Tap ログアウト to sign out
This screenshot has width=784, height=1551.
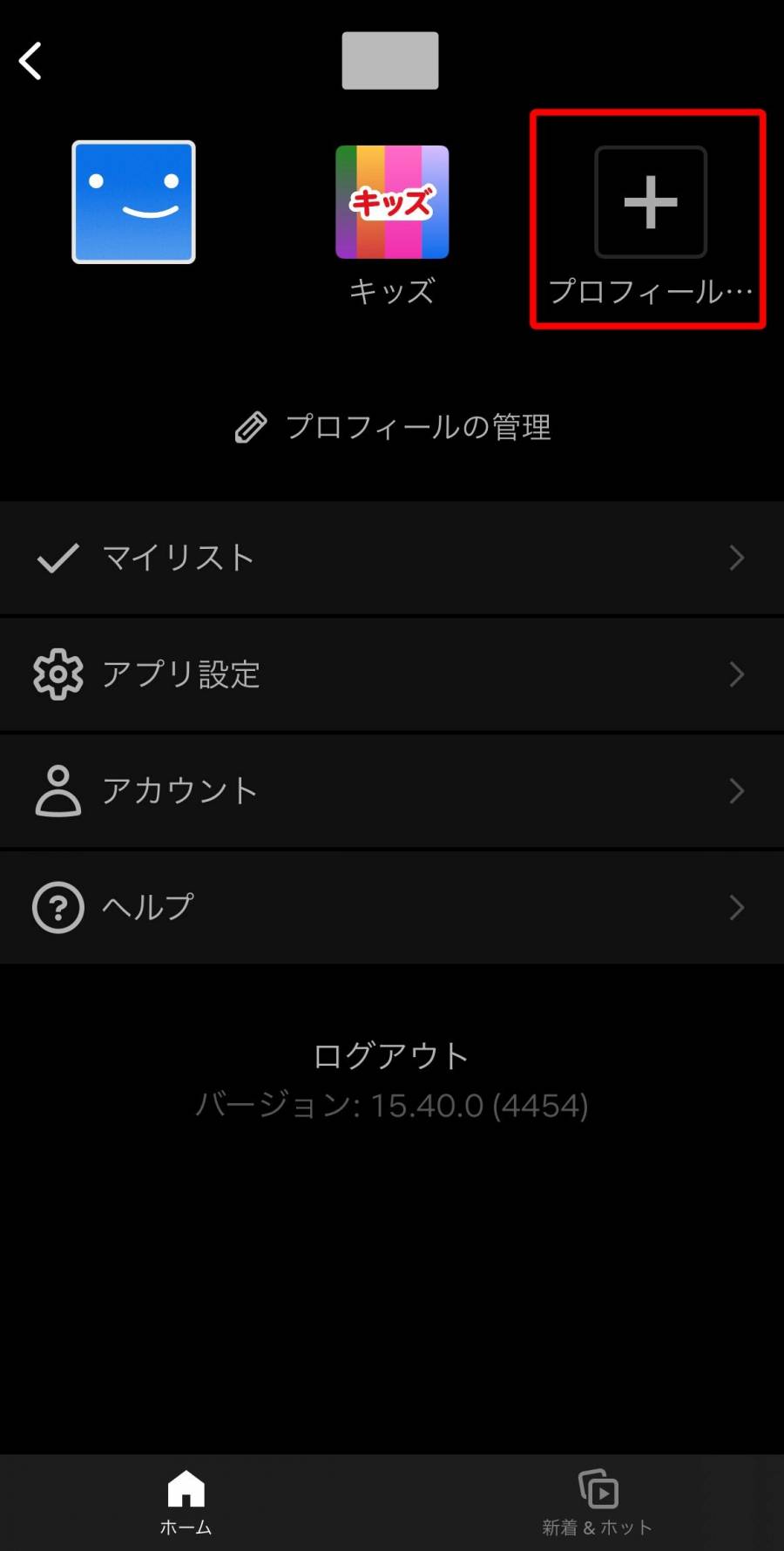391,1054
